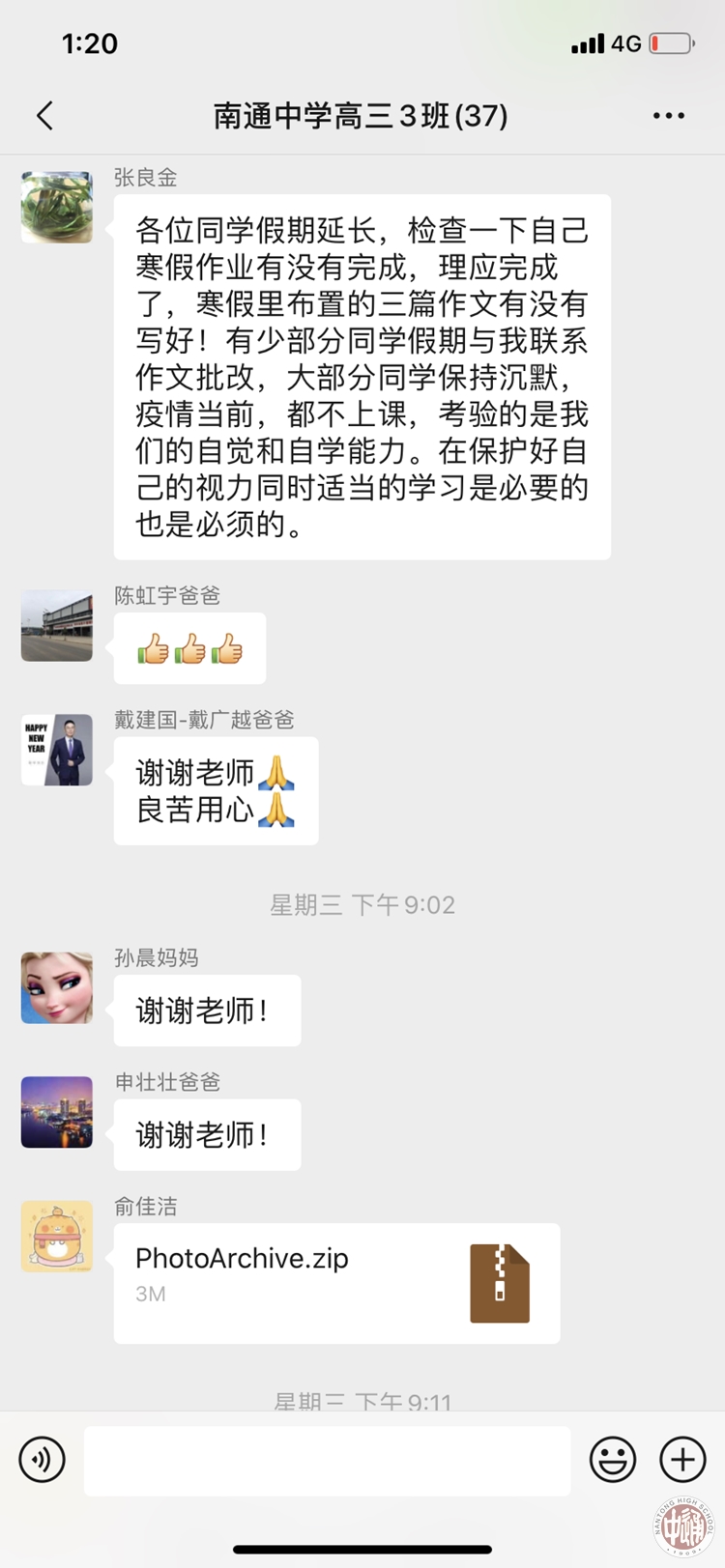The image size is (725, 1568).
Task: View 俞佳洁's profile via avatar
Action: (57, 1237)
